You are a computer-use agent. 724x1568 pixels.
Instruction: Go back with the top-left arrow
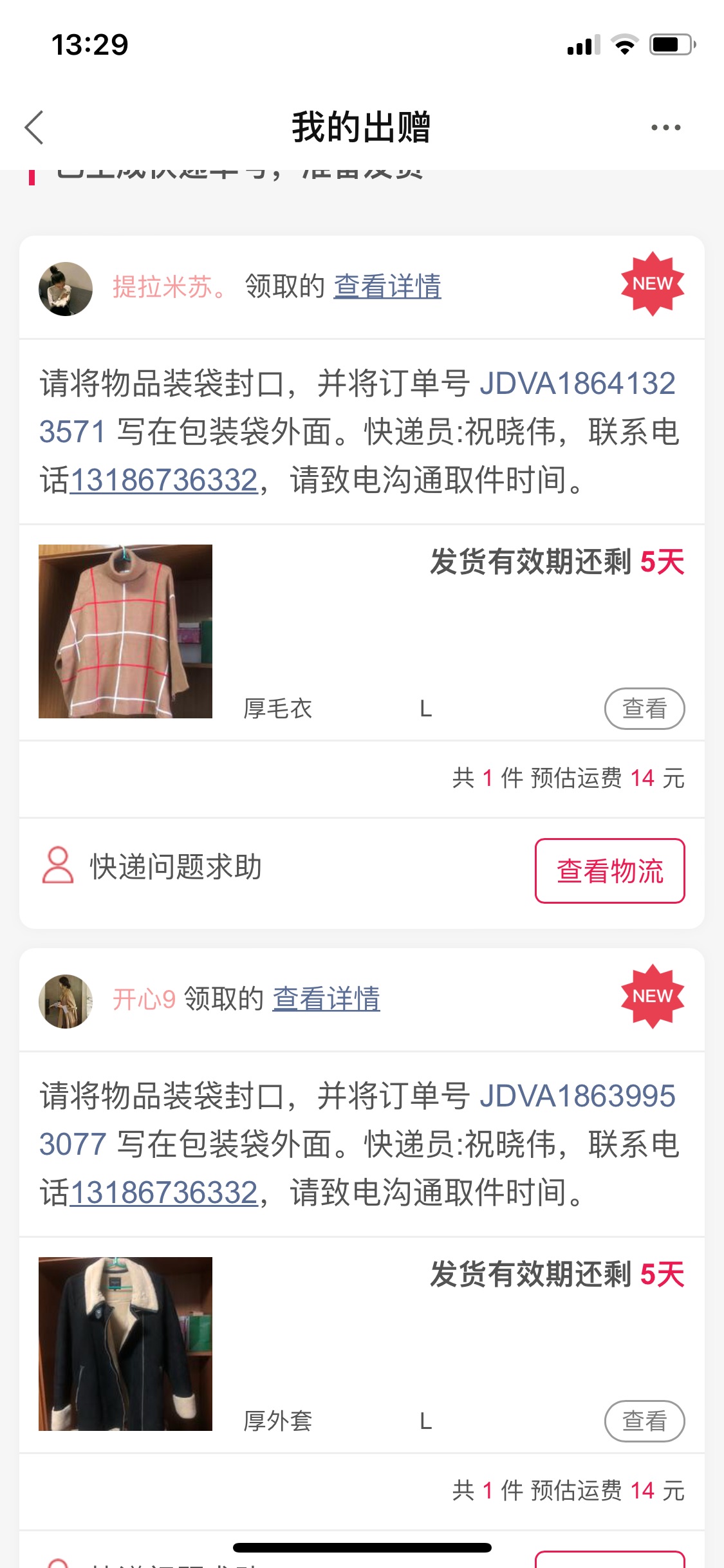34,127
